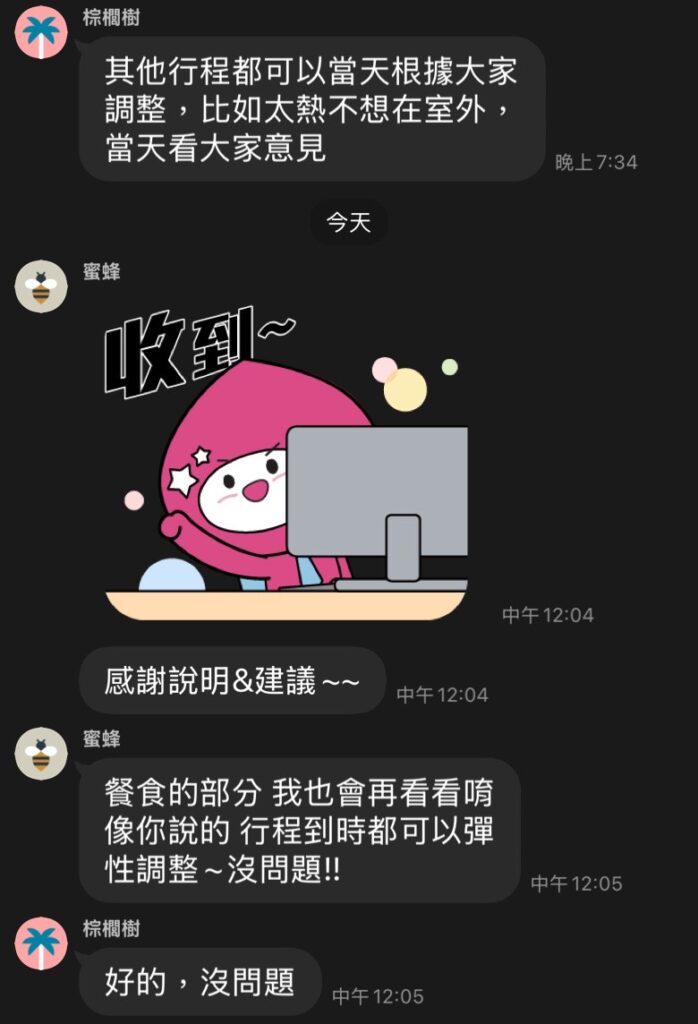
Task: Tap 棕櫚樹's avatar beside 好的,沒問題
Action: (41, 944)
